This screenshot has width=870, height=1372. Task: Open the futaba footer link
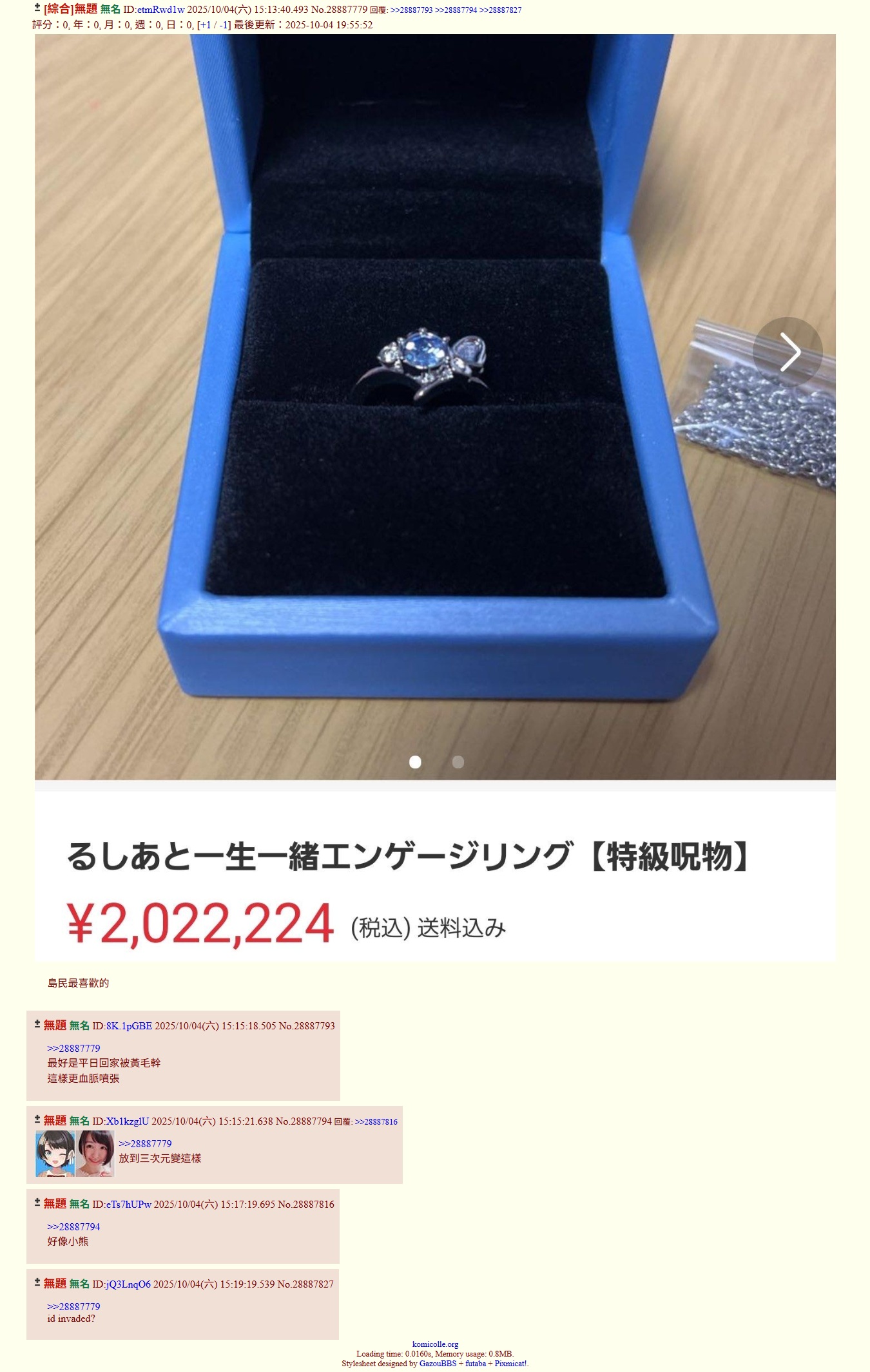pos(476,1363)
